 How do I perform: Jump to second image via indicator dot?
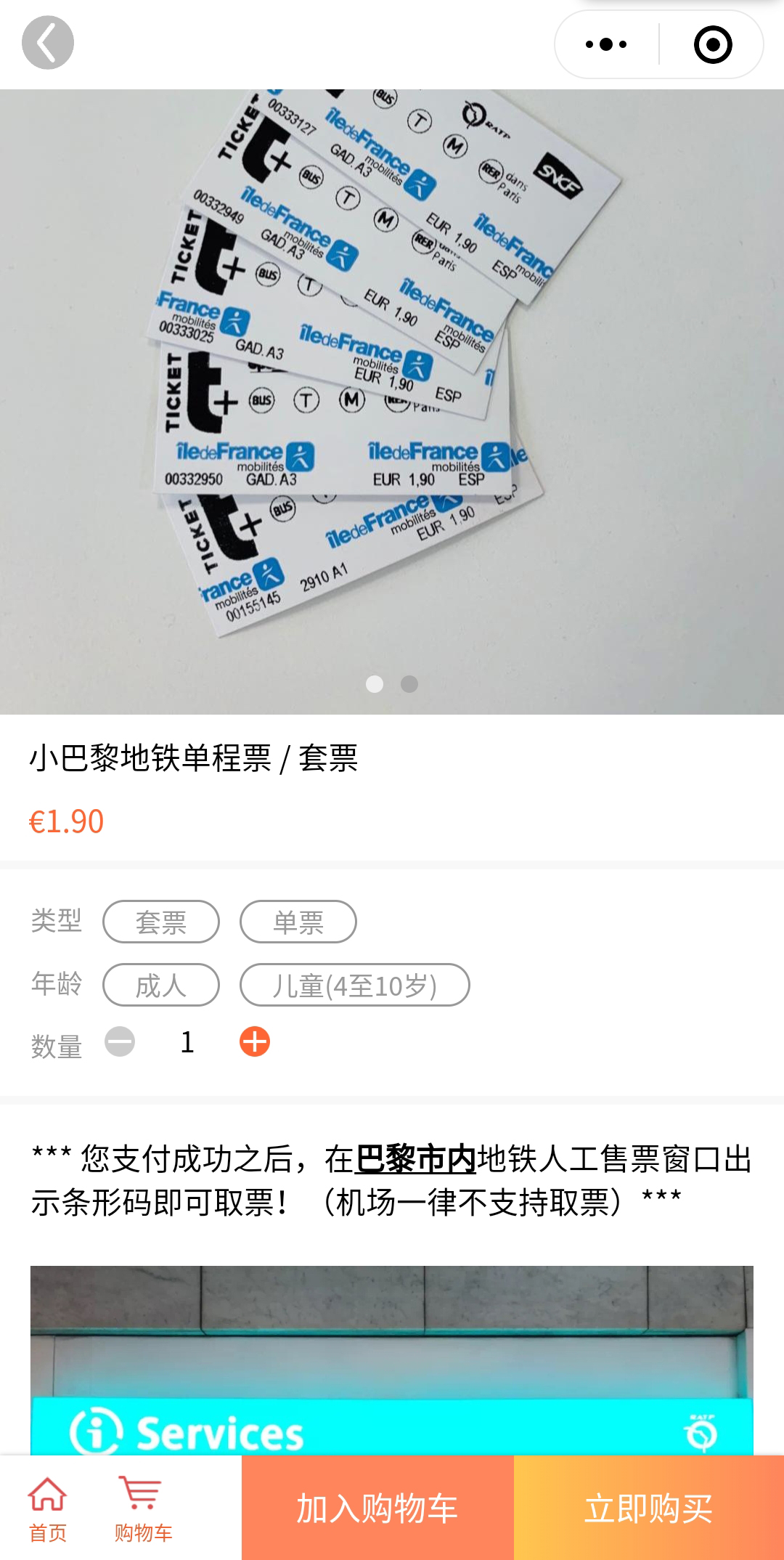pos(409,684)
